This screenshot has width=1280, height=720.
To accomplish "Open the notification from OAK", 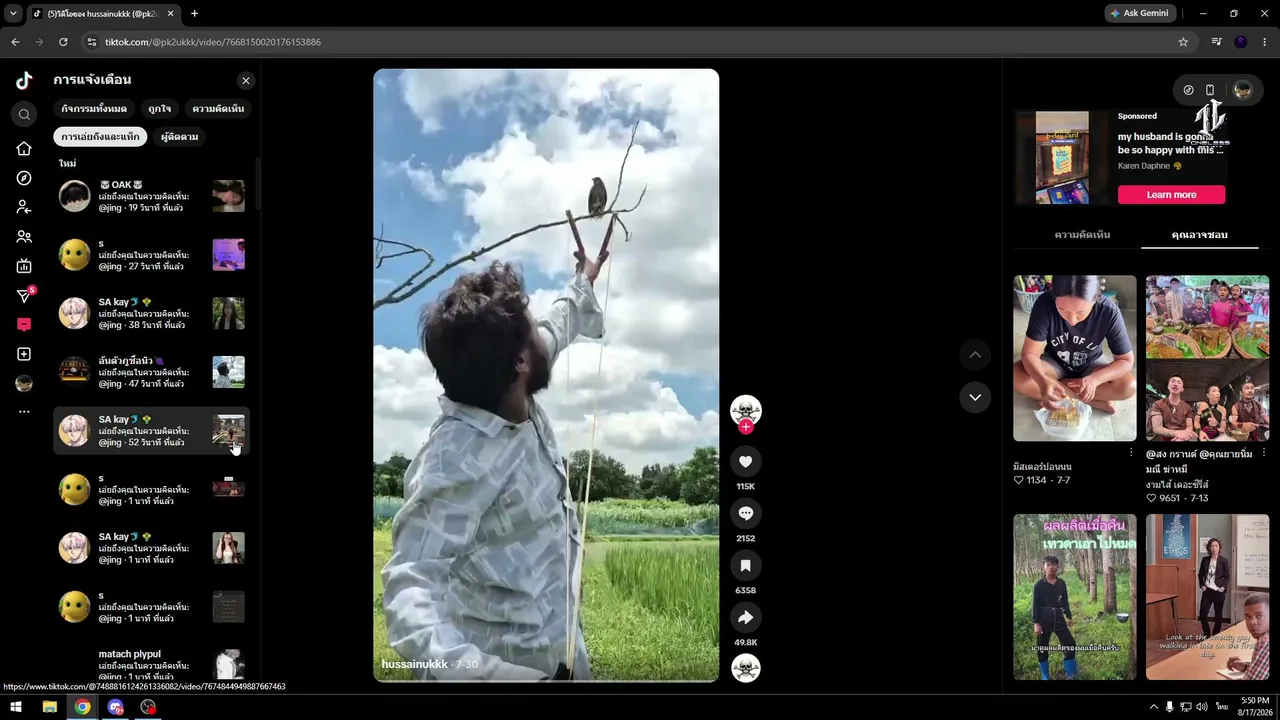I will click(x=151, y=196).
